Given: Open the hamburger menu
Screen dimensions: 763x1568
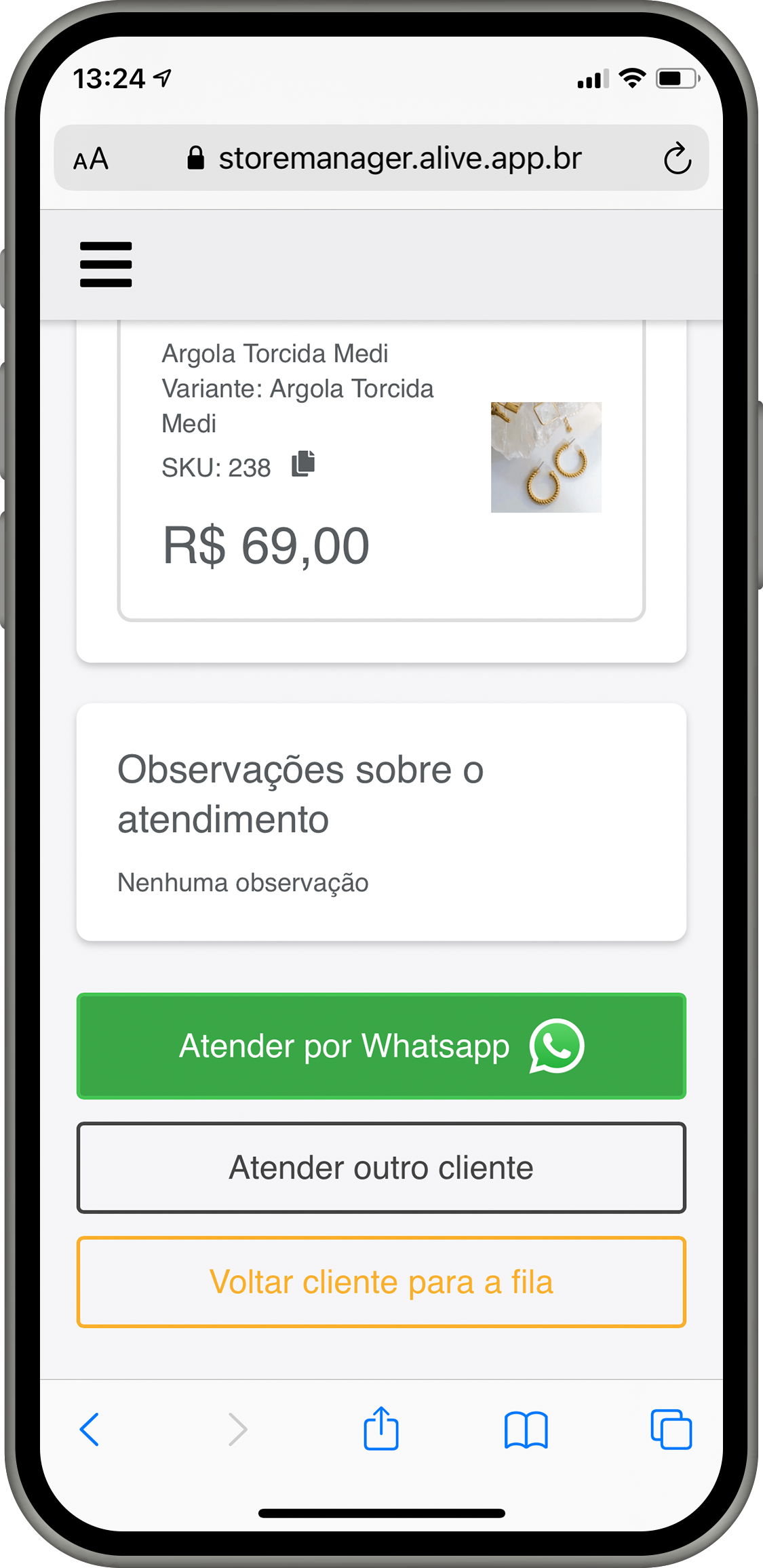Looking at the screenshot, I should [106, 264].
